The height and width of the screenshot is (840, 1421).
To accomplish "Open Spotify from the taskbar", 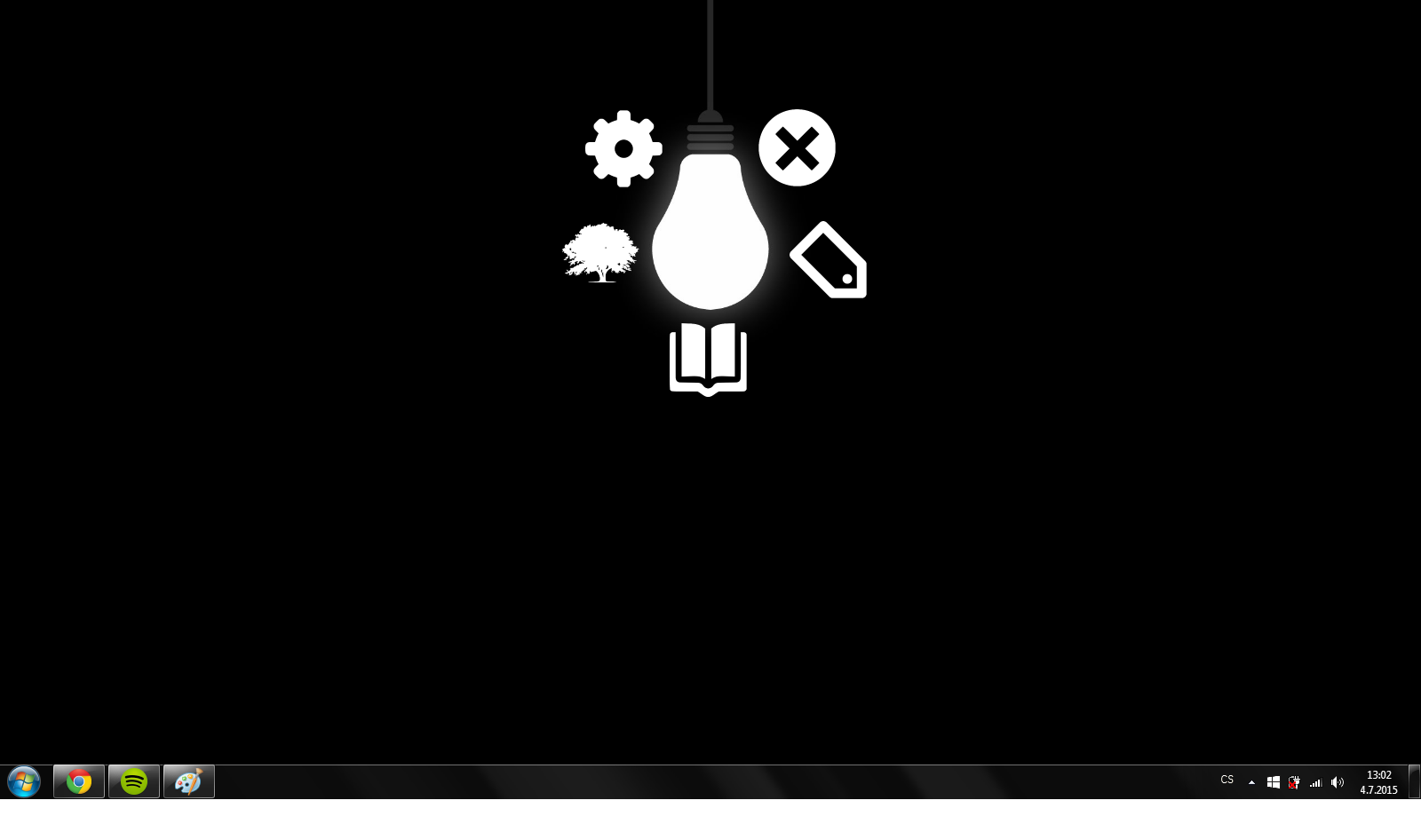I will point(134,782).
